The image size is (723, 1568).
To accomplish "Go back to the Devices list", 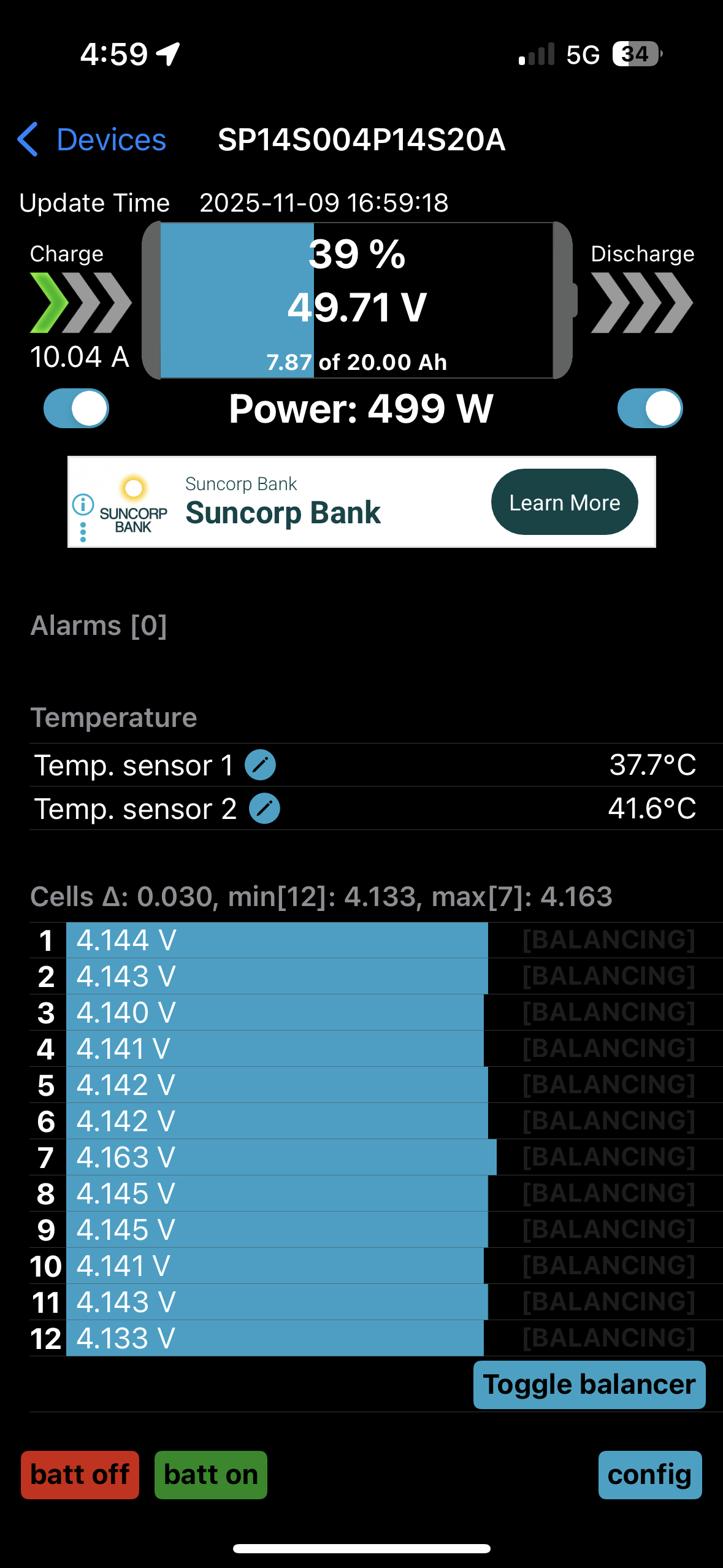I will [92, 139].
